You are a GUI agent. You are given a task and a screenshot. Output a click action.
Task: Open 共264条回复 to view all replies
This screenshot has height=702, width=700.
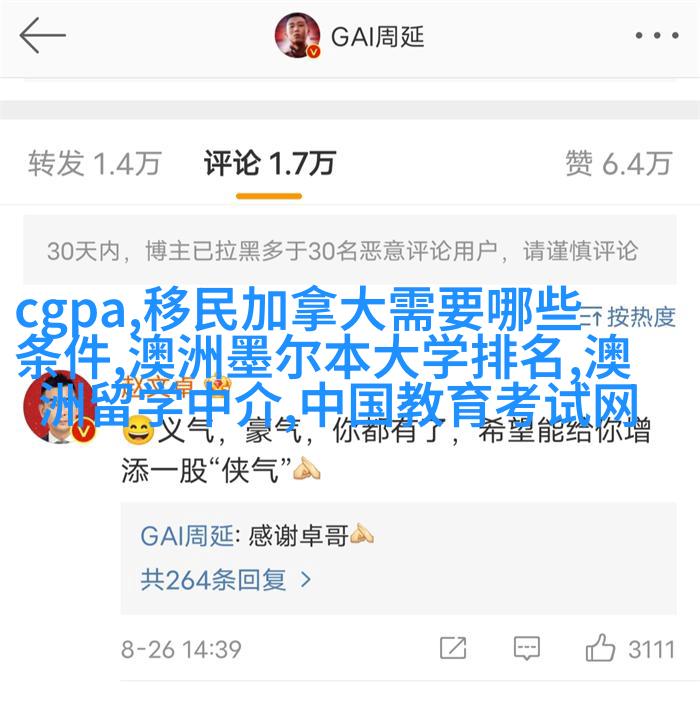coord(227,577)
